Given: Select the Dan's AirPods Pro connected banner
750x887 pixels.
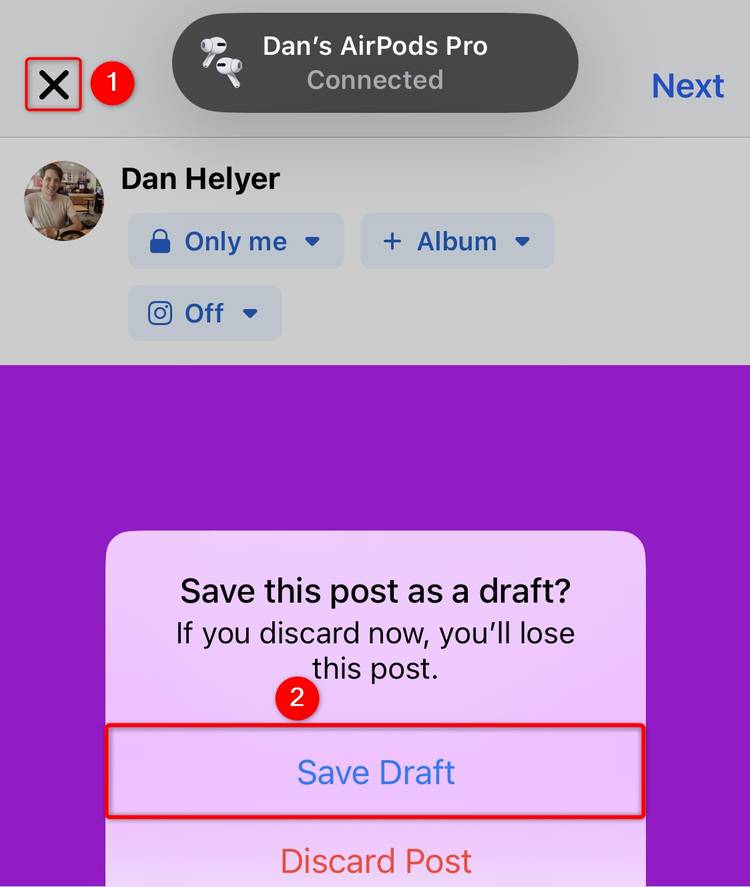Looking at the screenshot, I should (x=374, y=62).
